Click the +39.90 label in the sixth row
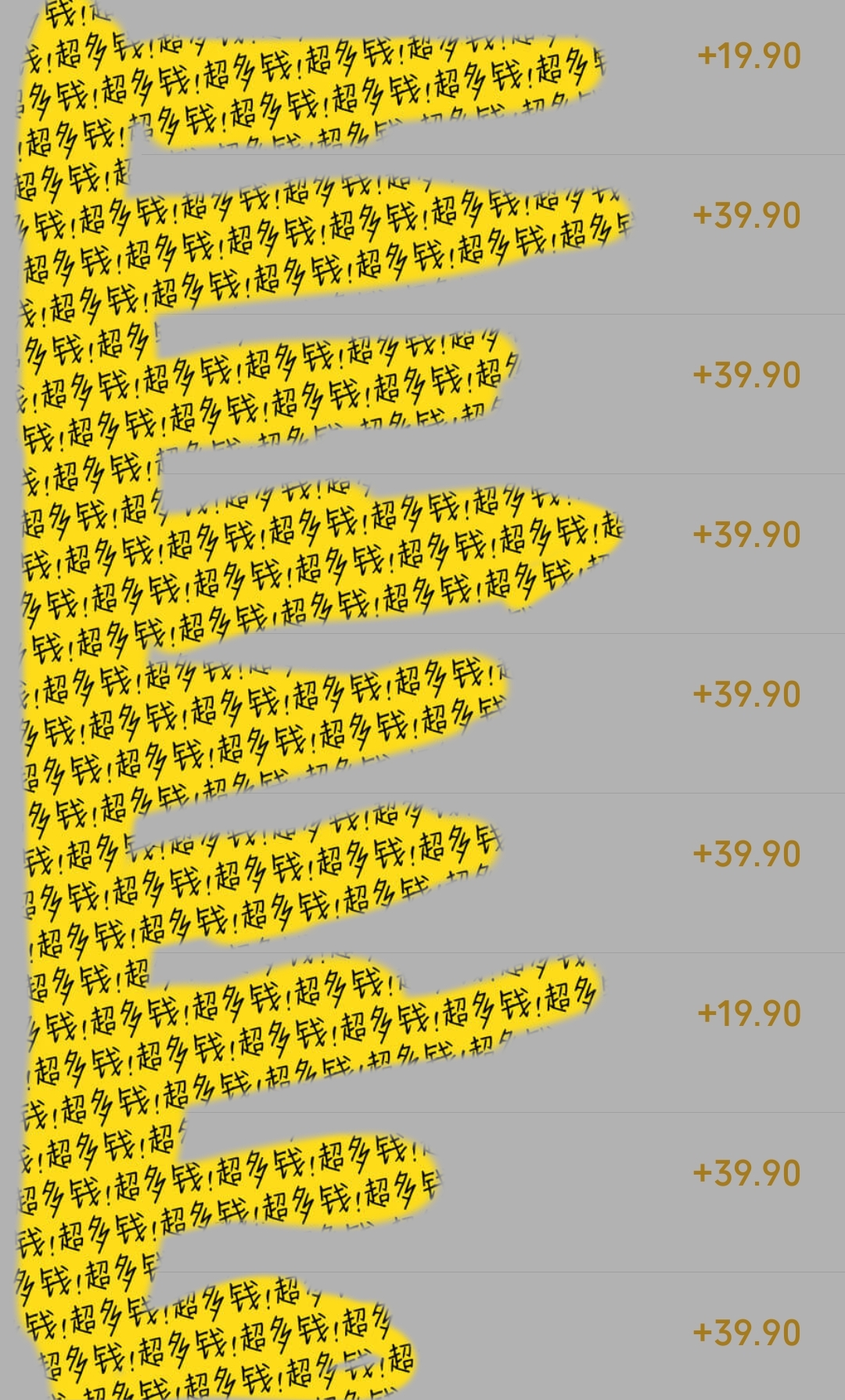 [x=747, y=853]
